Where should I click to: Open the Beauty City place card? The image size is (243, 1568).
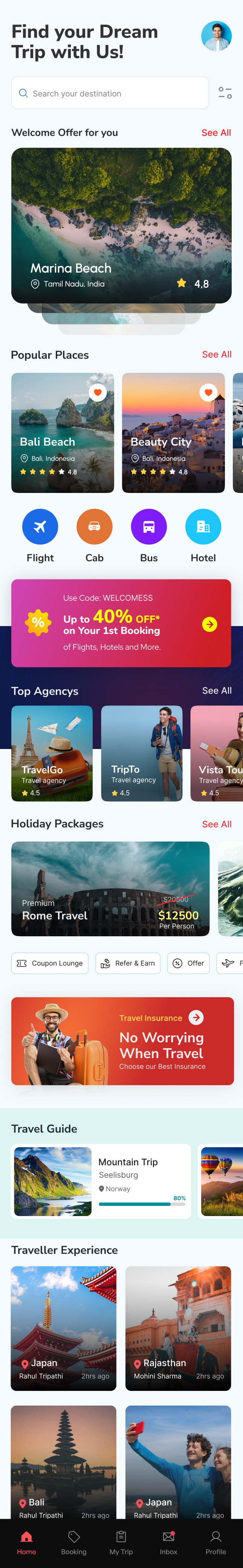[173, 433]
